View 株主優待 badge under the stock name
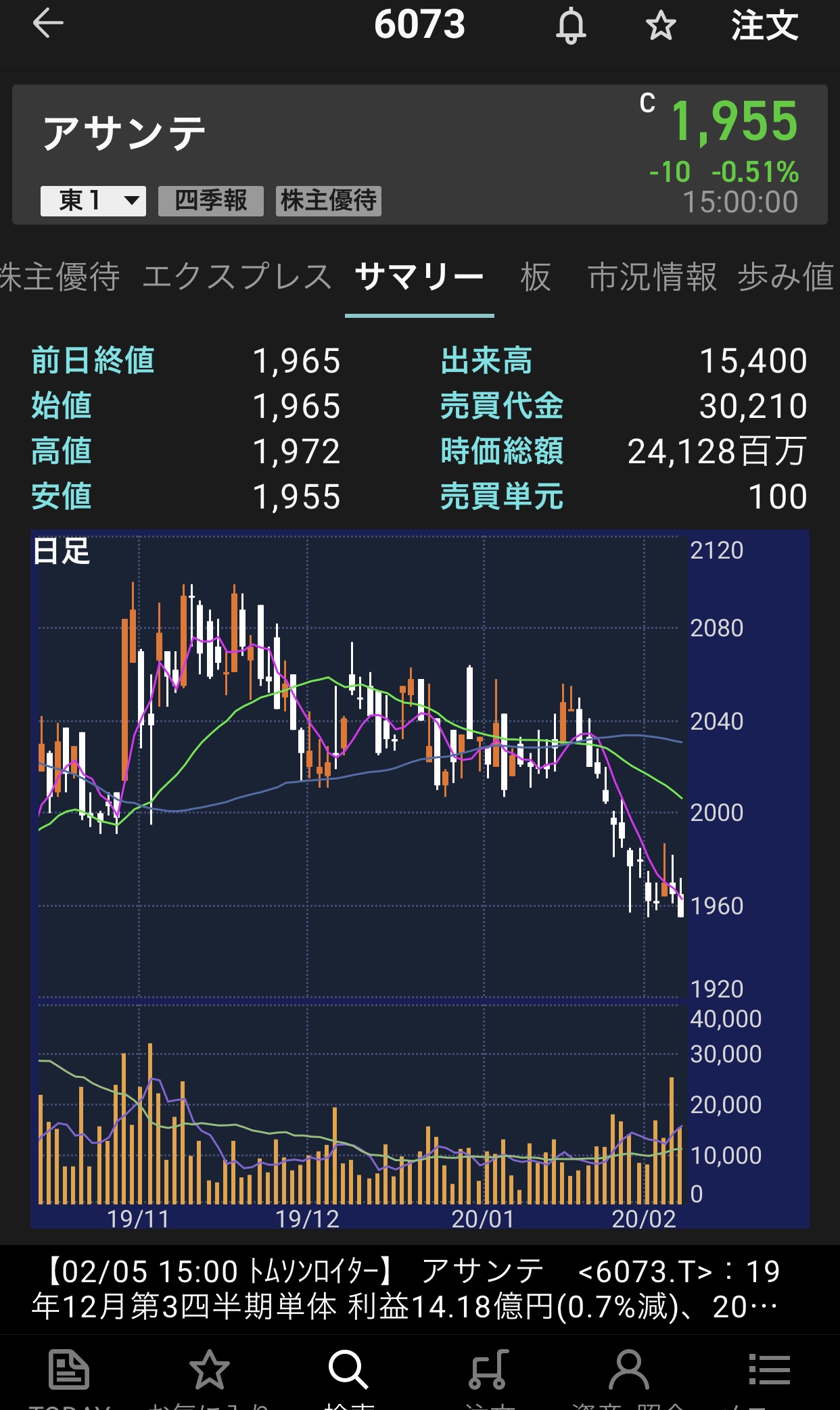This screenshot has width=840, height=1410. [329, 201]
